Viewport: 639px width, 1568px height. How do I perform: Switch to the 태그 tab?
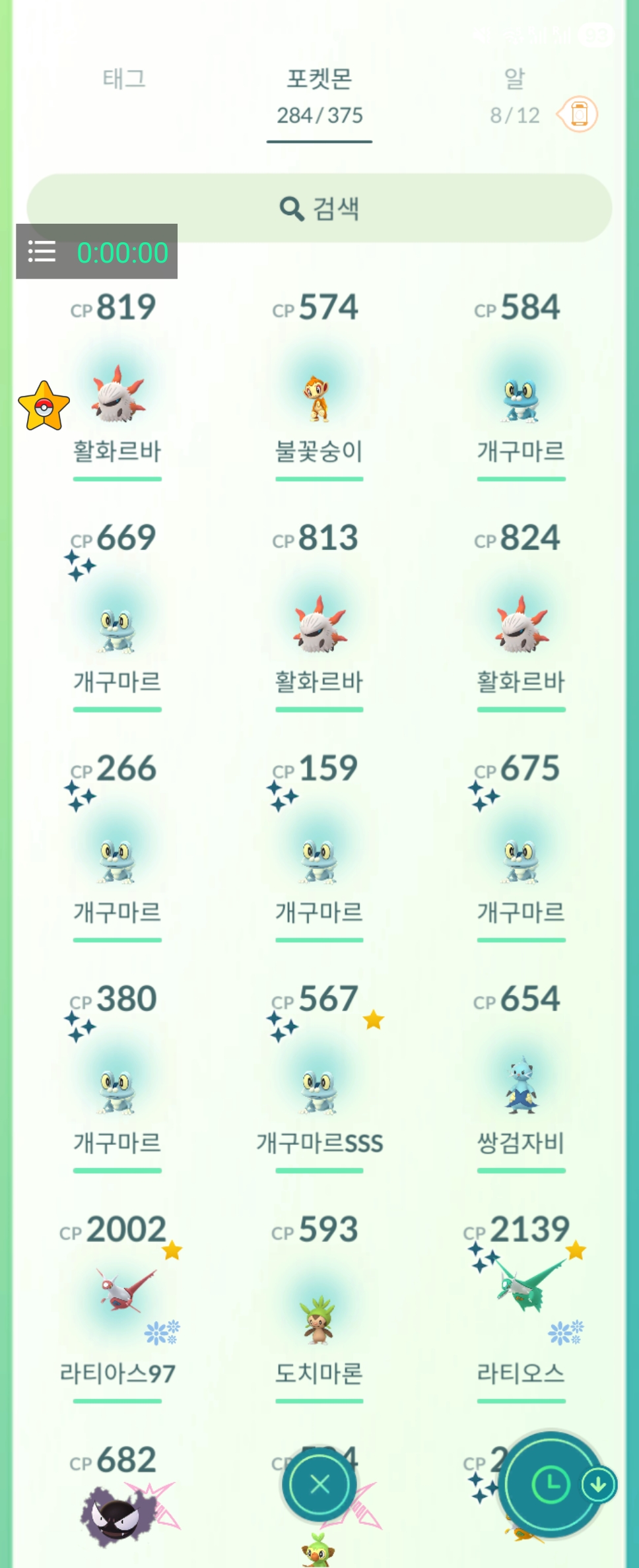click(x=124, y=79)
